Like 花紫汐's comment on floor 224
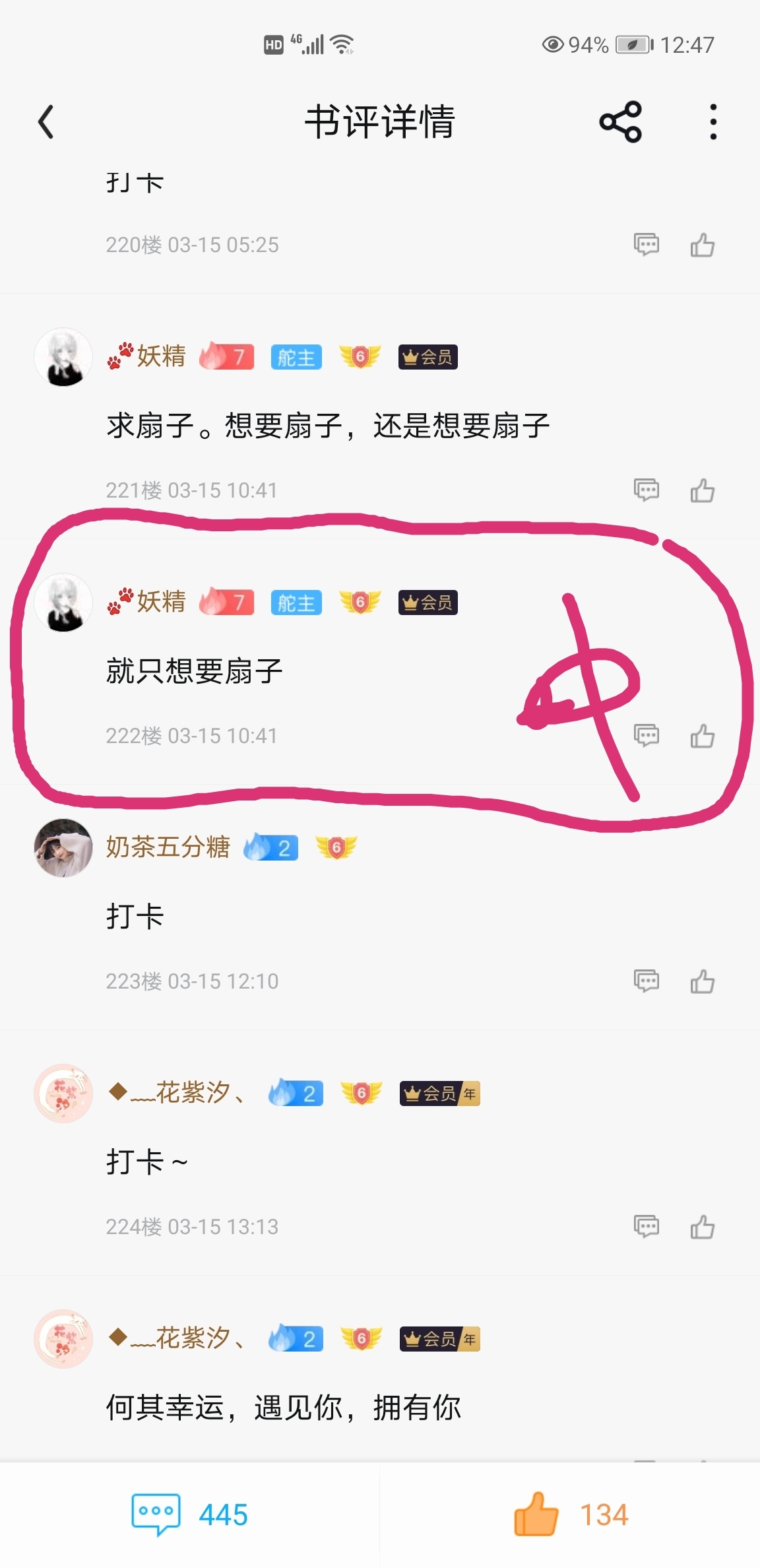760x1568 pixels. point(702,1227)
